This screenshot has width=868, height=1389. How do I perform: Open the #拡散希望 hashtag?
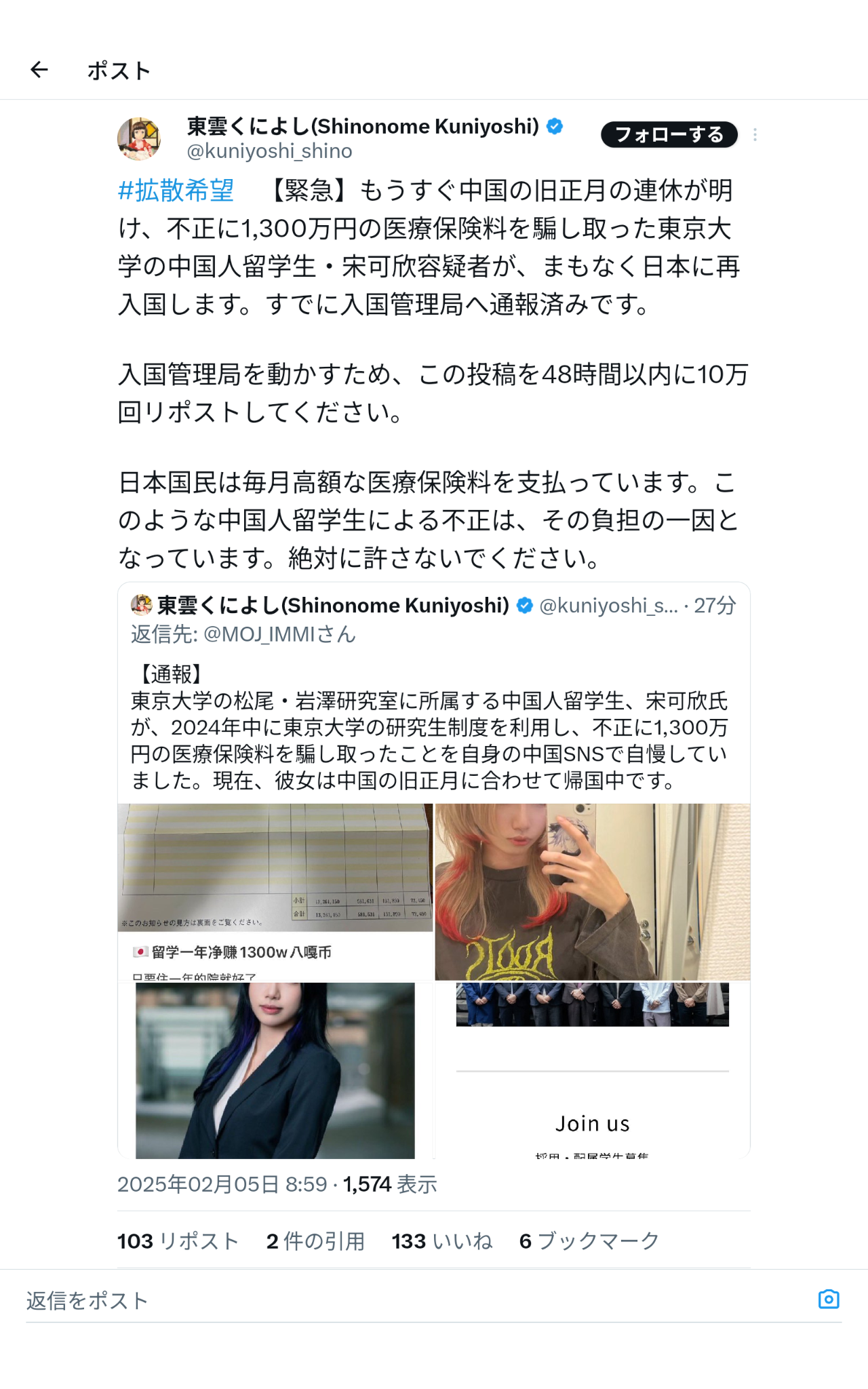click(176, 191)
